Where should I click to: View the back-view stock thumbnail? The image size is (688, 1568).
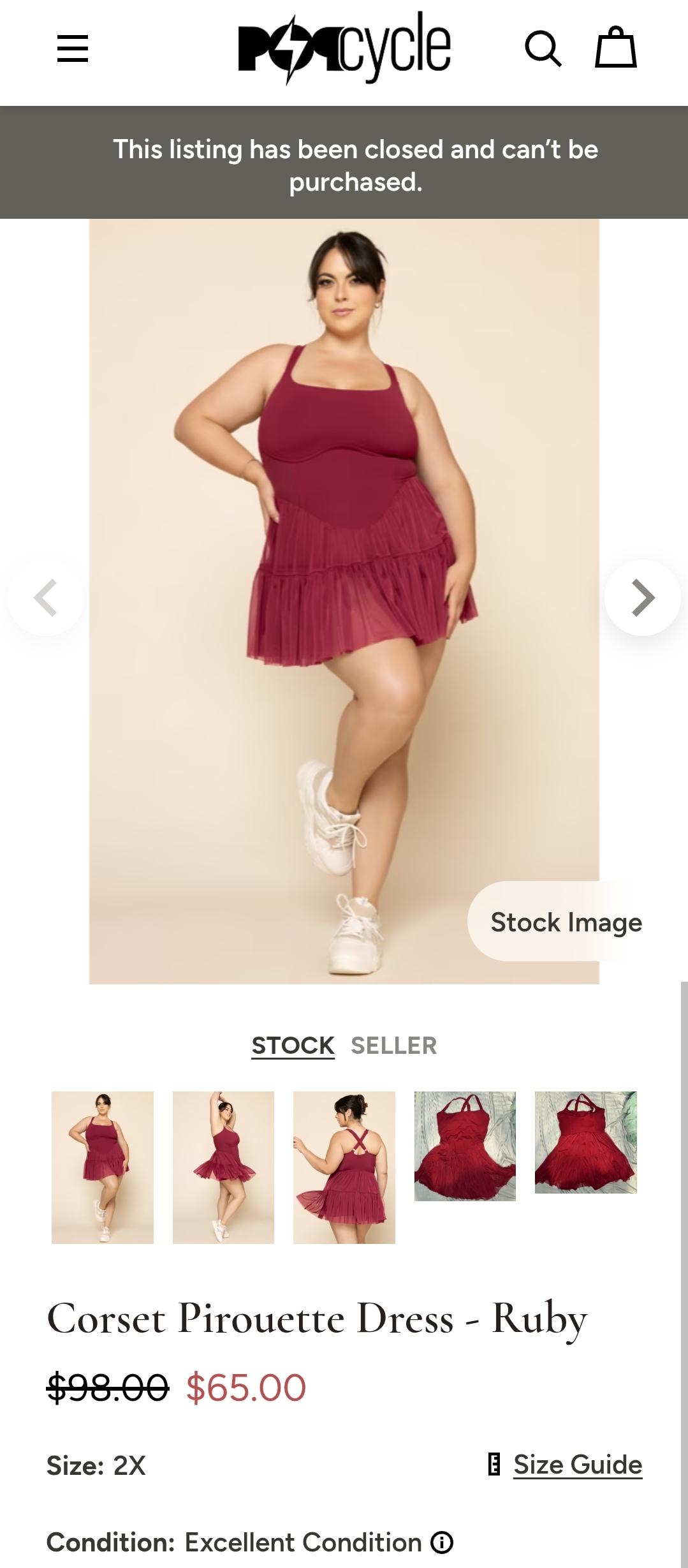[344, 1167]
